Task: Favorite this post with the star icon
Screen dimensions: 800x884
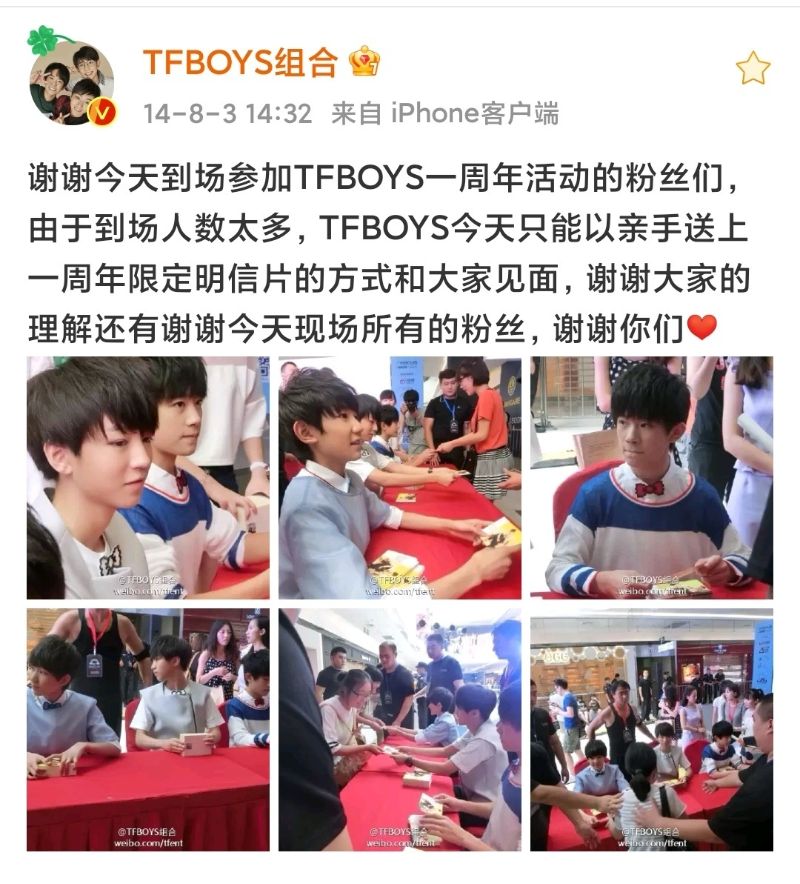Action: click(752, 68)
